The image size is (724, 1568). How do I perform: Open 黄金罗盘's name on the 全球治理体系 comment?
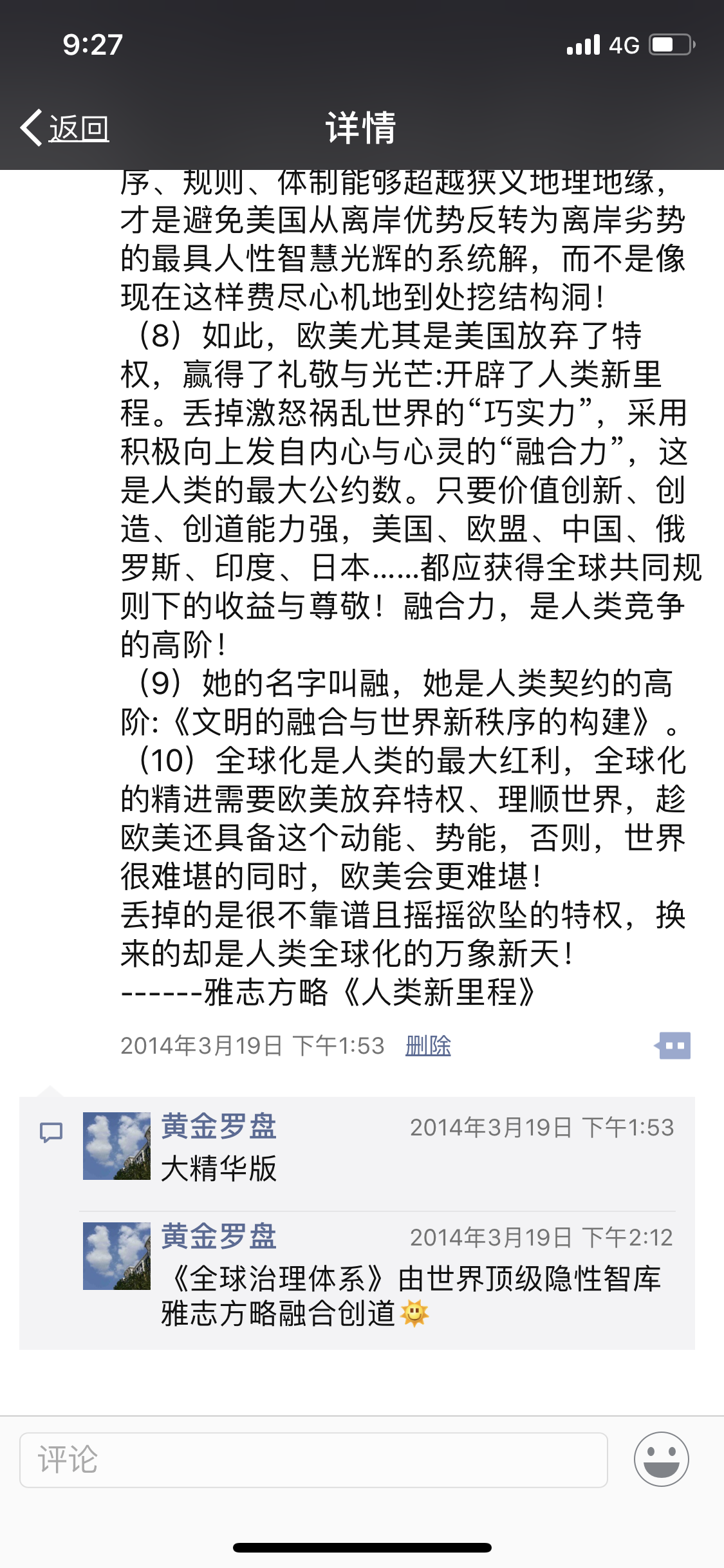pyautogui.click(x=218, y=1237)
